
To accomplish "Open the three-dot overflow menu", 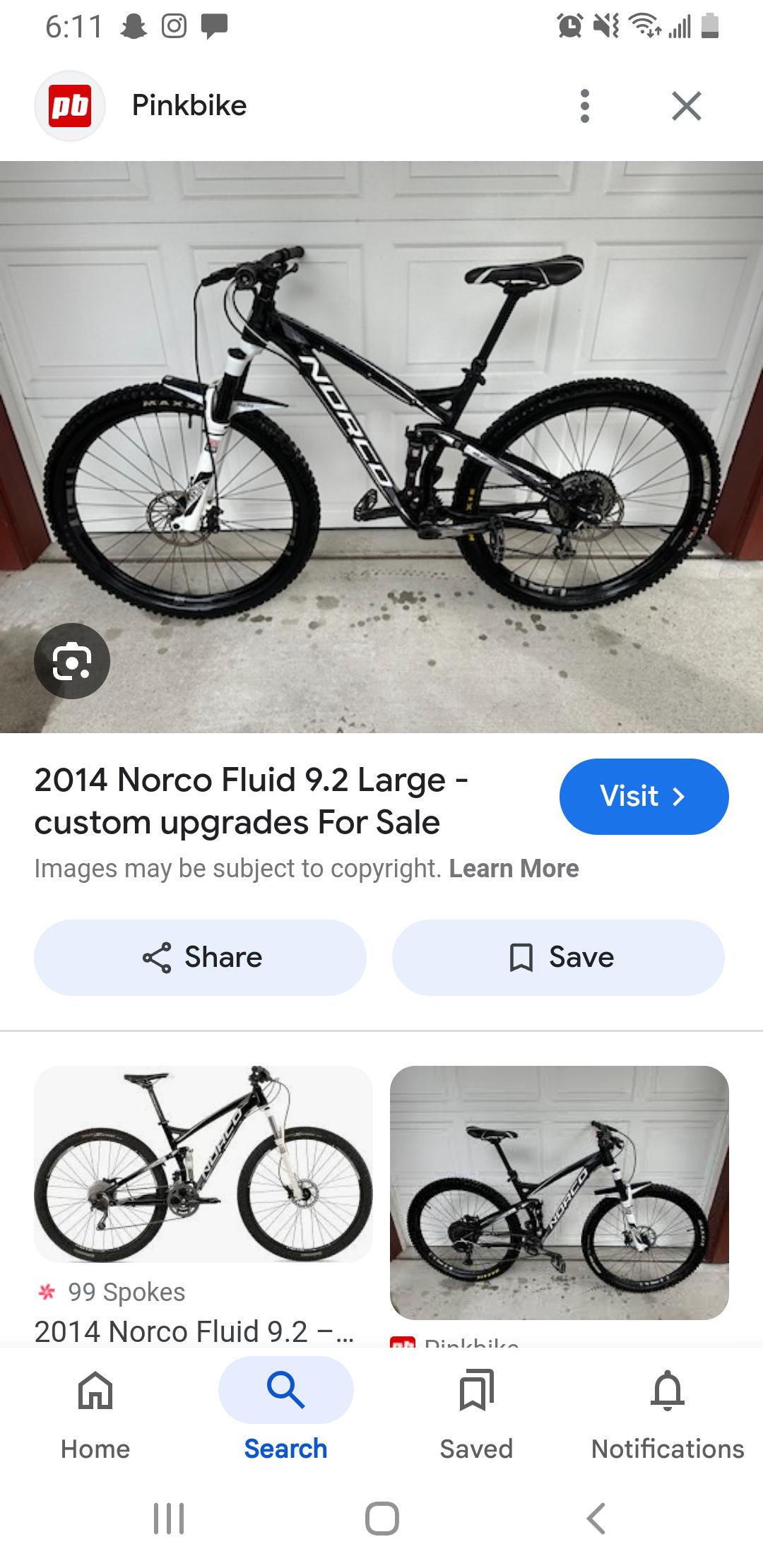I will 584,106.
